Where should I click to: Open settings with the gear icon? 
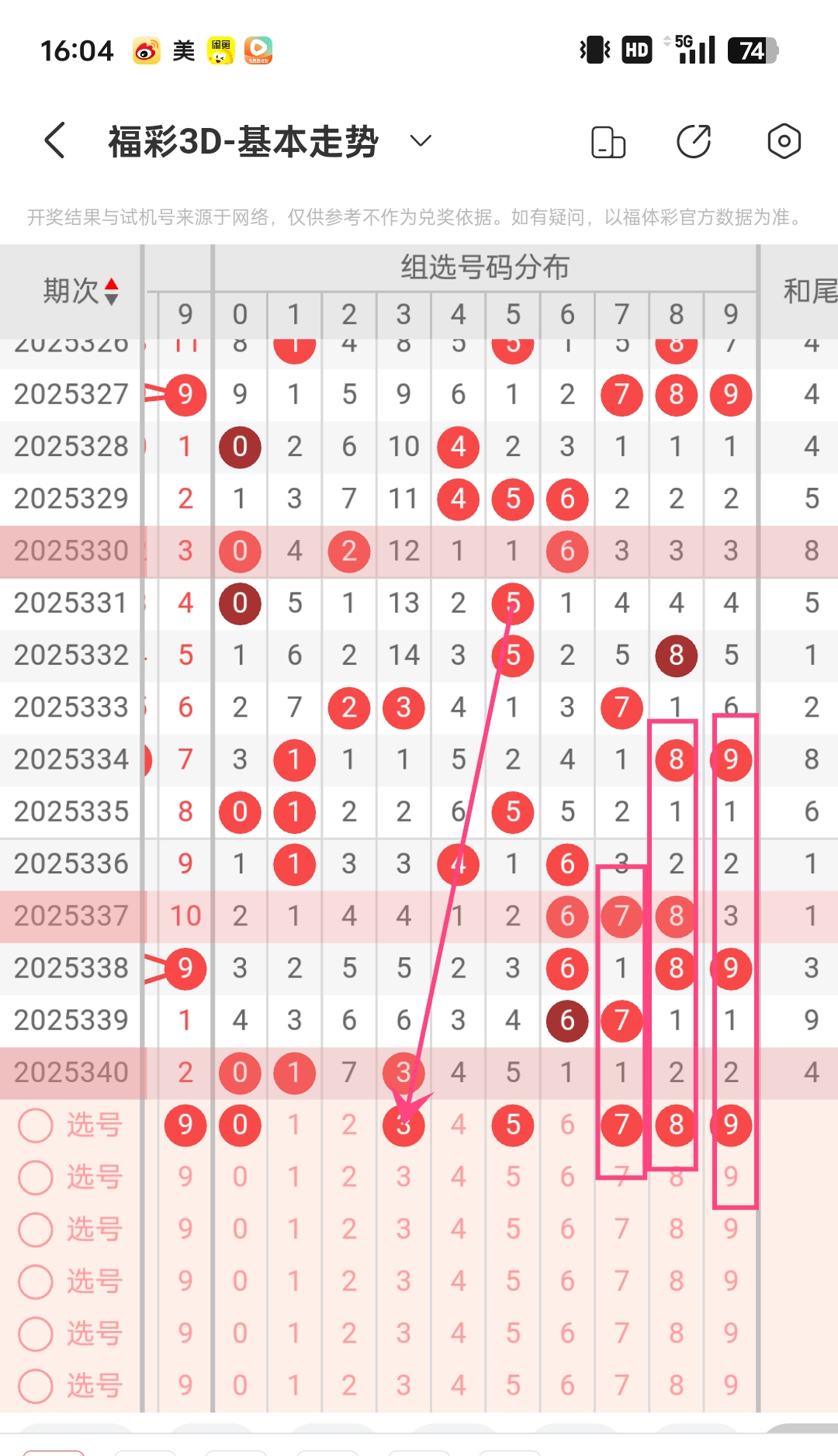786,141
